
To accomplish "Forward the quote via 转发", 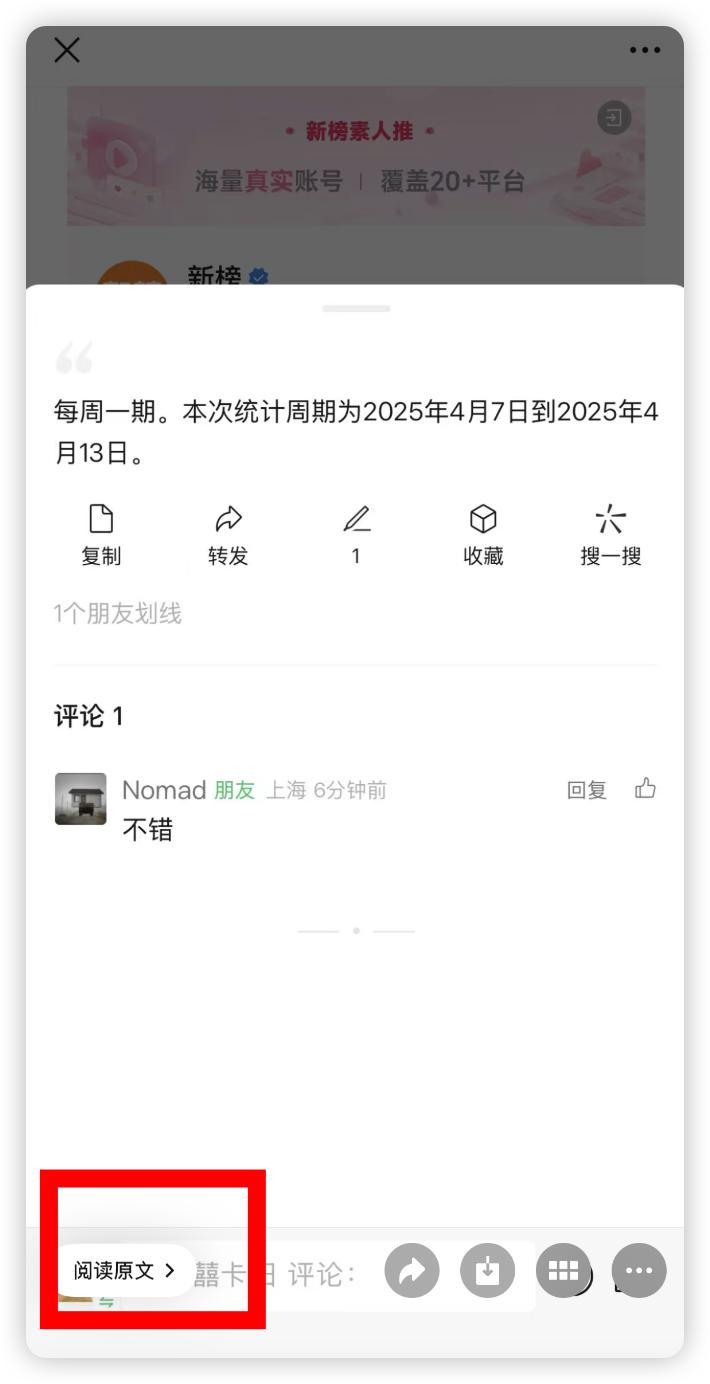I will tap(228, 535).
